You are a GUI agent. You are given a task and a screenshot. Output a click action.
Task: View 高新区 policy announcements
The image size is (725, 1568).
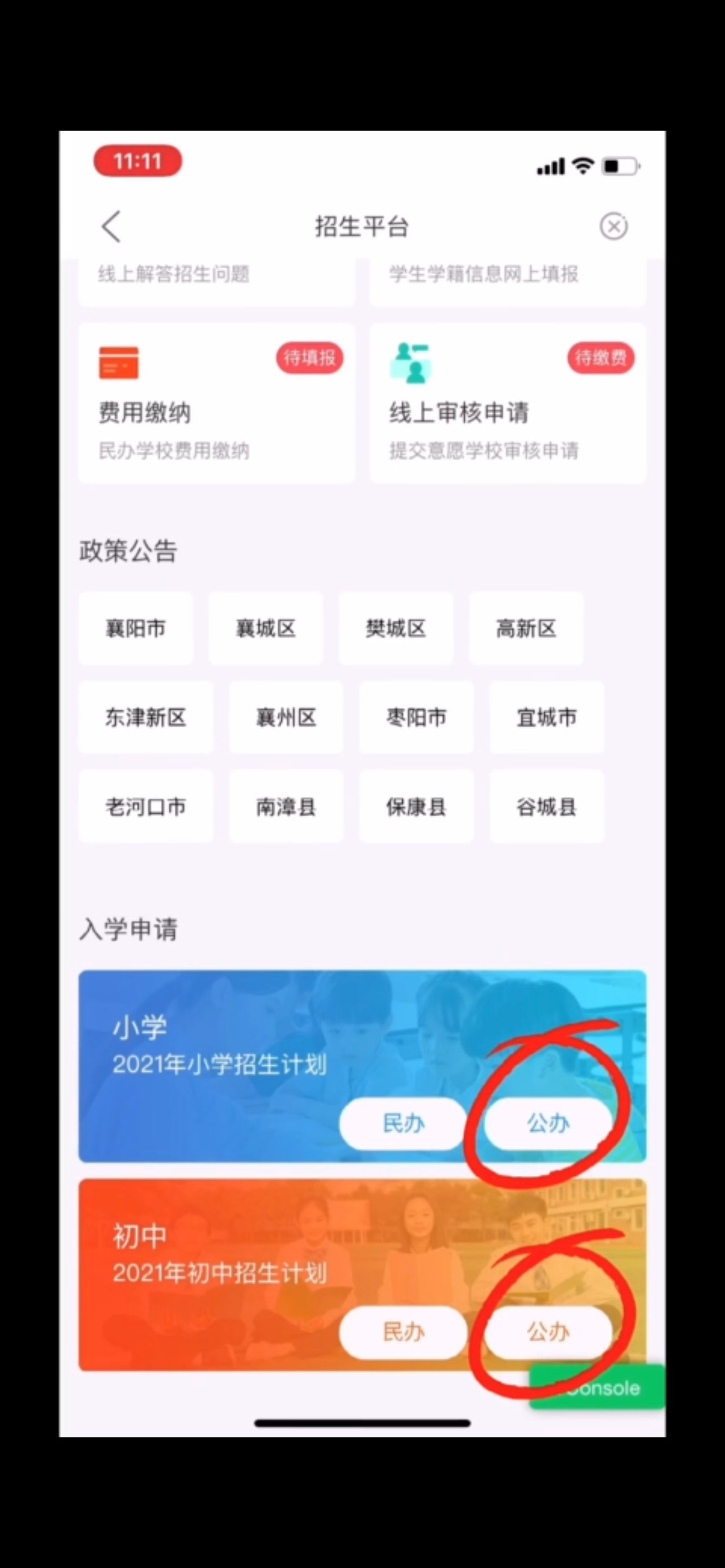pyautogui.click(x=526, y=629)
